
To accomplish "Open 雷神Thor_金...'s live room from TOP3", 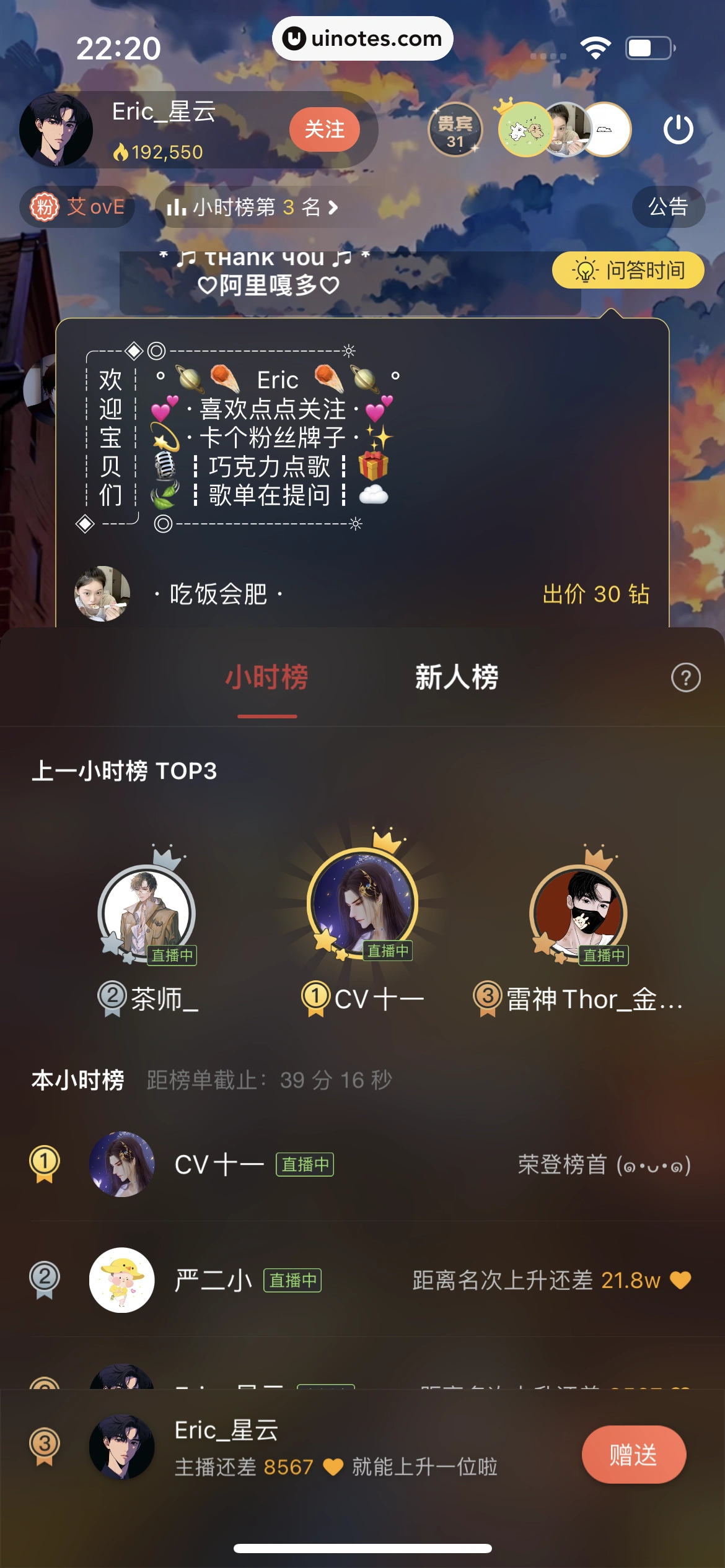I will tap(579, 913).
